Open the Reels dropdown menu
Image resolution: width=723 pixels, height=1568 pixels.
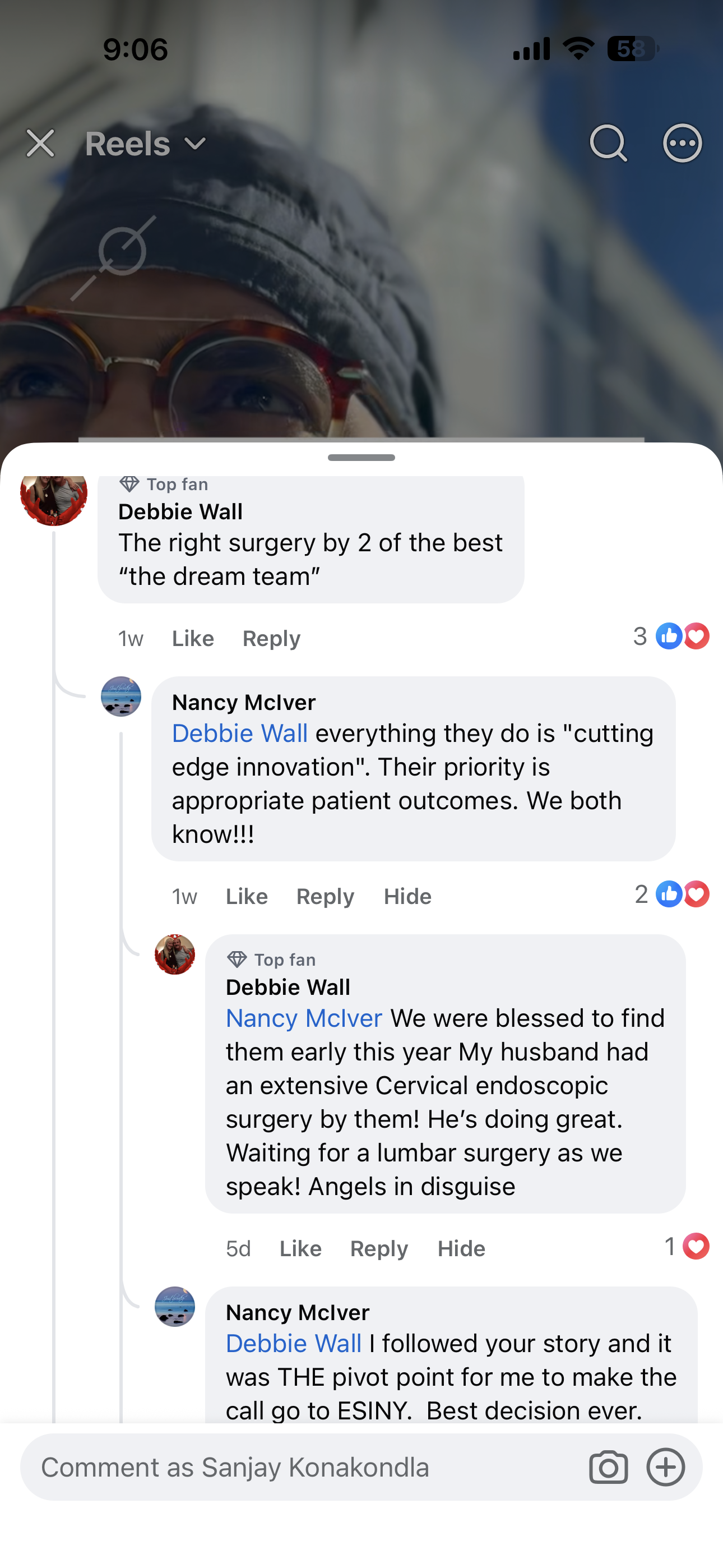click(146, 144)
